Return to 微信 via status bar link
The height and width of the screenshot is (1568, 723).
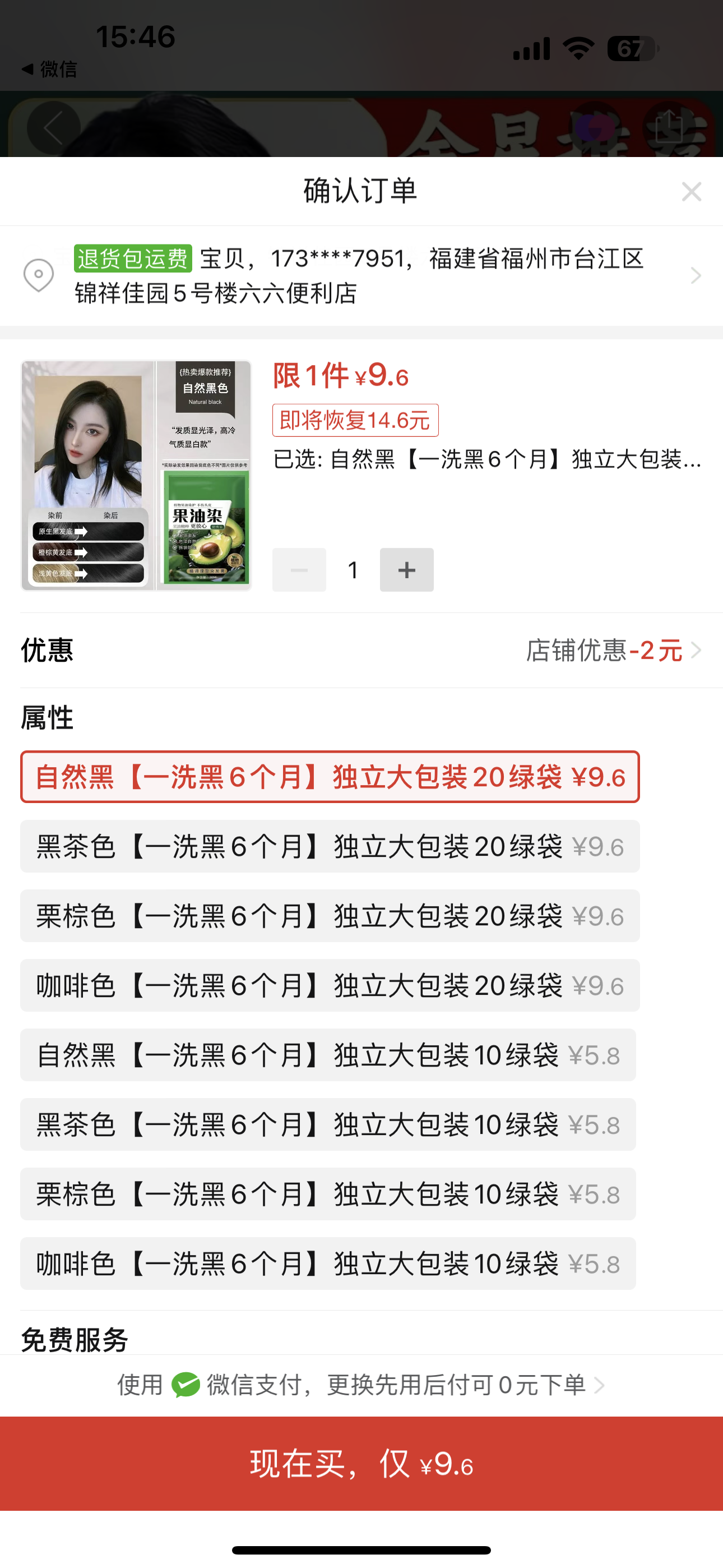point(50,69)
